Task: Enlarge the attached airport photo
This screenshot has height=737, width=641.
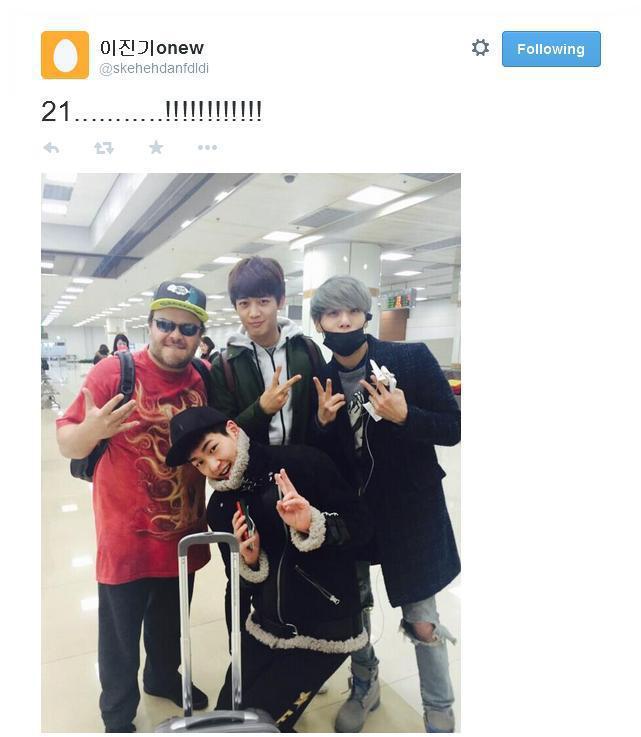Action: pyautogui.click(x=250, y=452)
